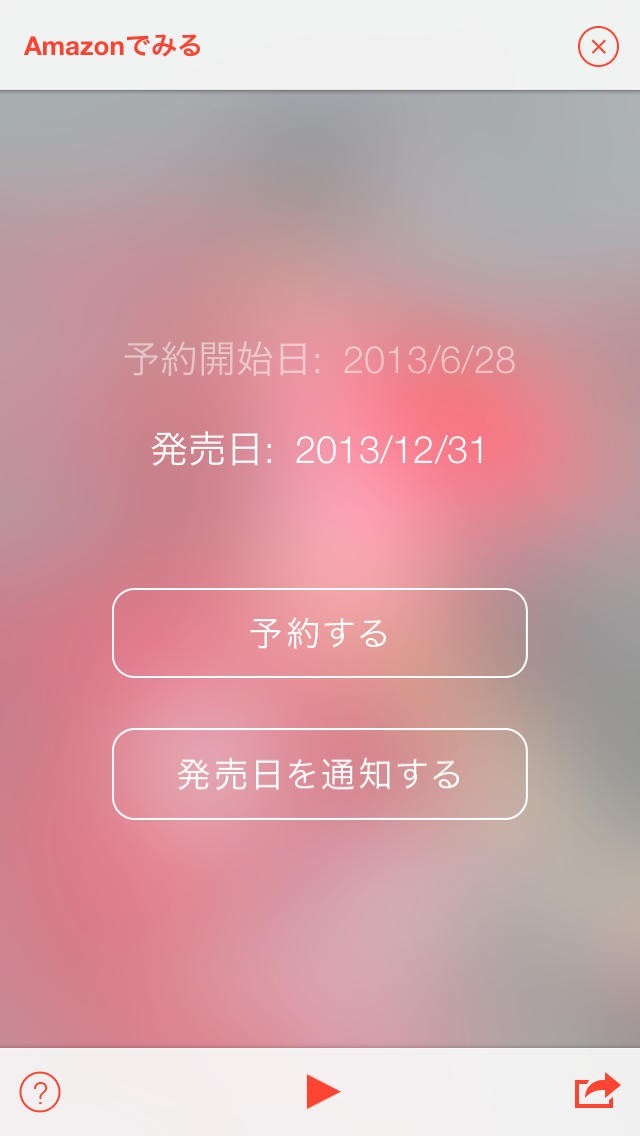The width and height of the screenshot is (640, 1136).
Task: Close this screen with the X button
Action: 598,46
